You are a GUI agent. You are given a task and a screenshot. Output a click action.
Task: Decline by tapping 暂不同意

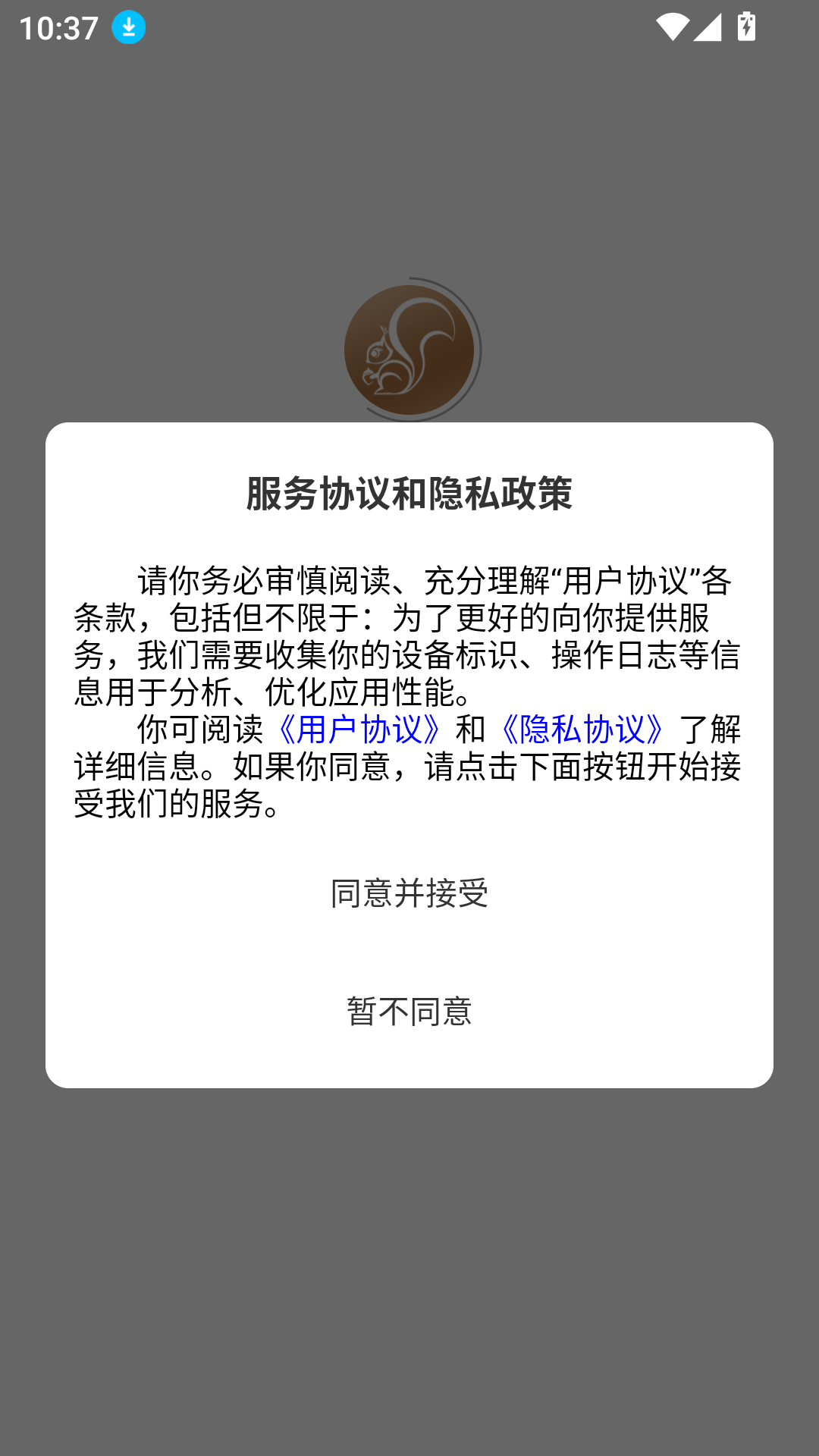[409, 1011]
